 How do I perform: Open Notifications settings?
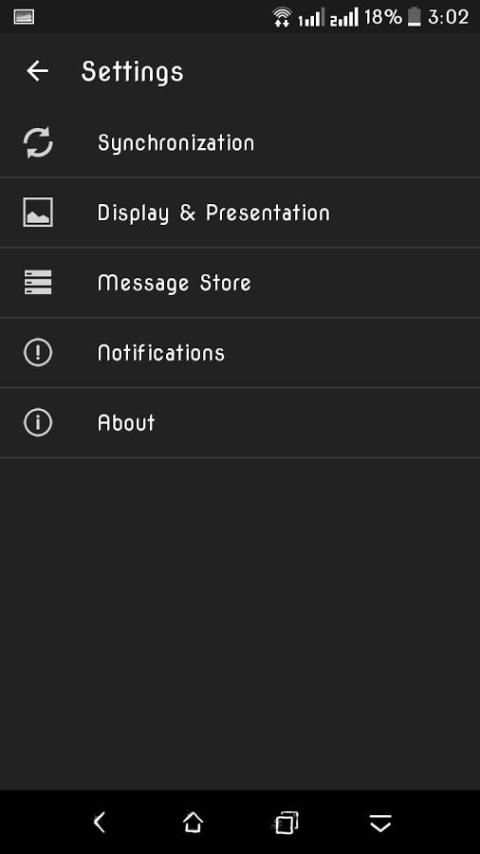pos(240,352)
